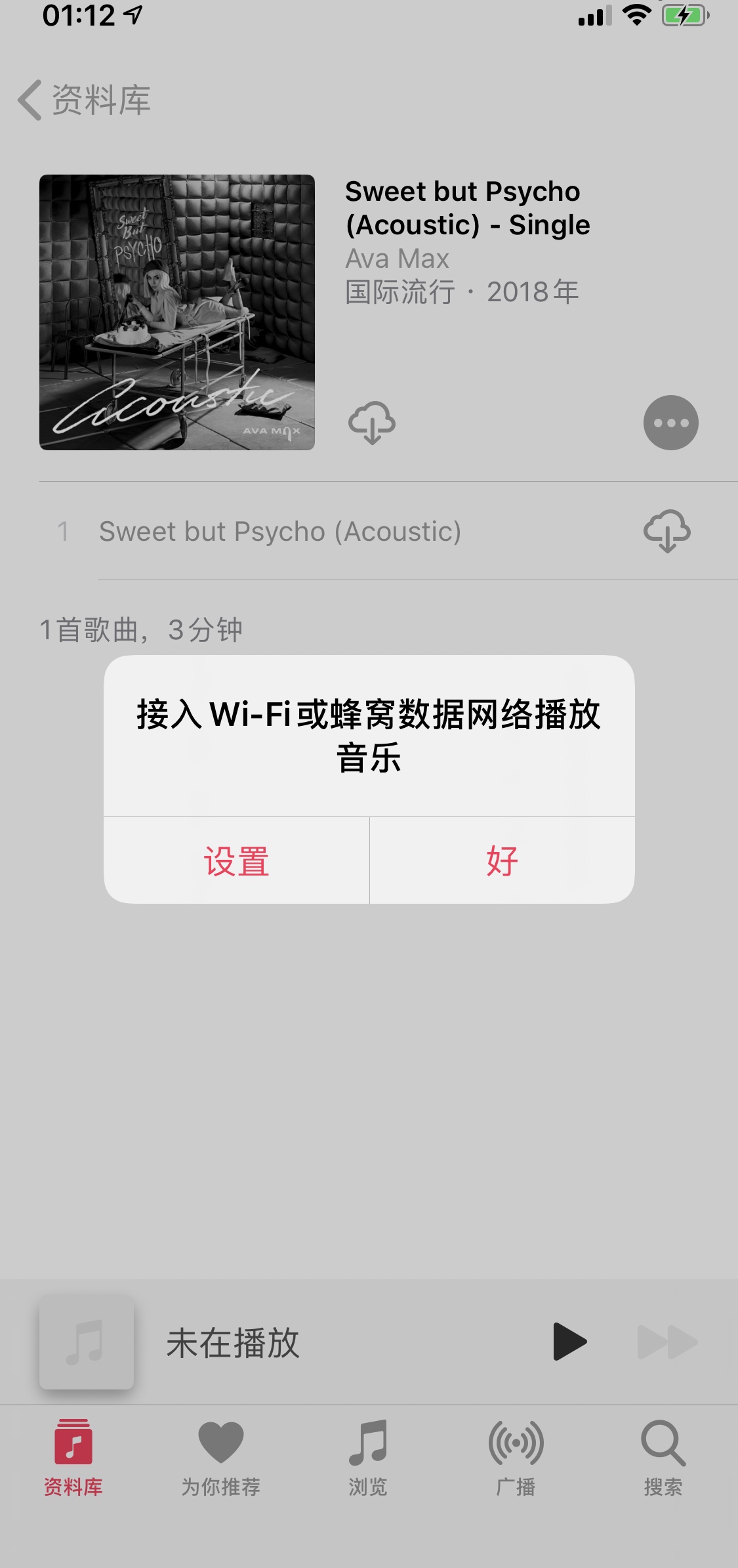
Task: Skip to next track in mini player
Action: pyautogui.click(x=666, y=1342)
